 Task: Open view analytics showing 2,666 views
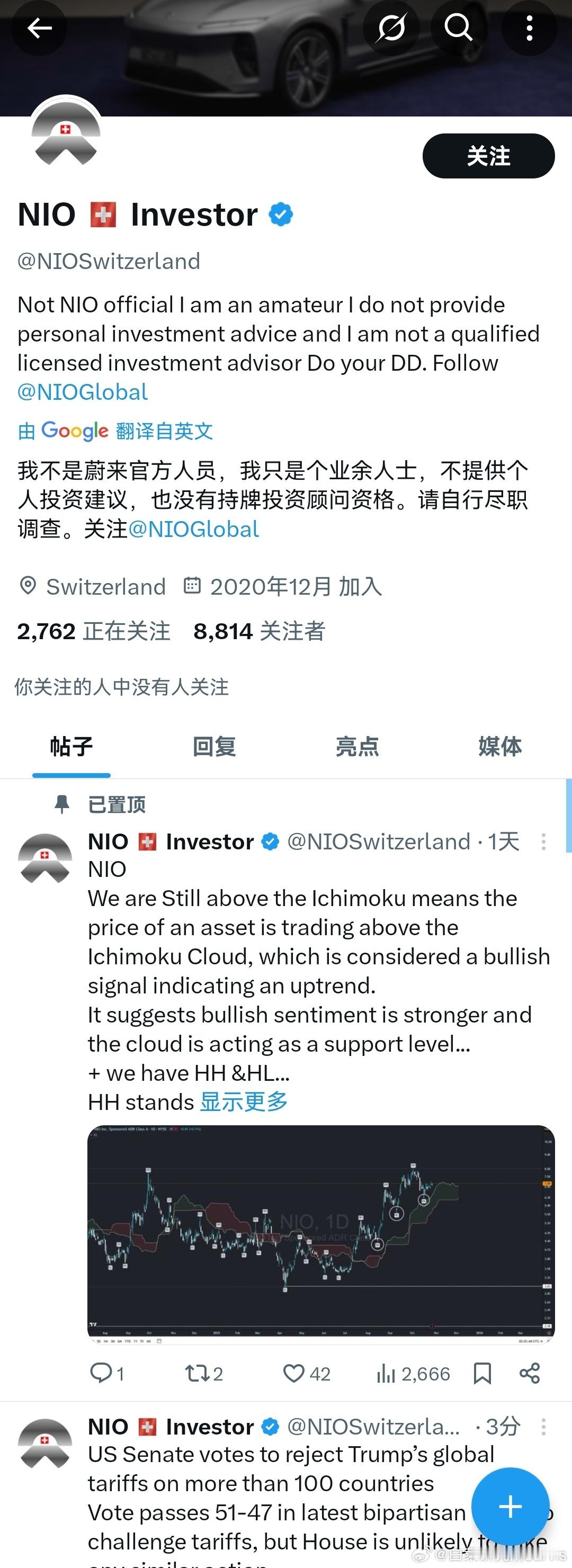click(x=388, y=1373)
